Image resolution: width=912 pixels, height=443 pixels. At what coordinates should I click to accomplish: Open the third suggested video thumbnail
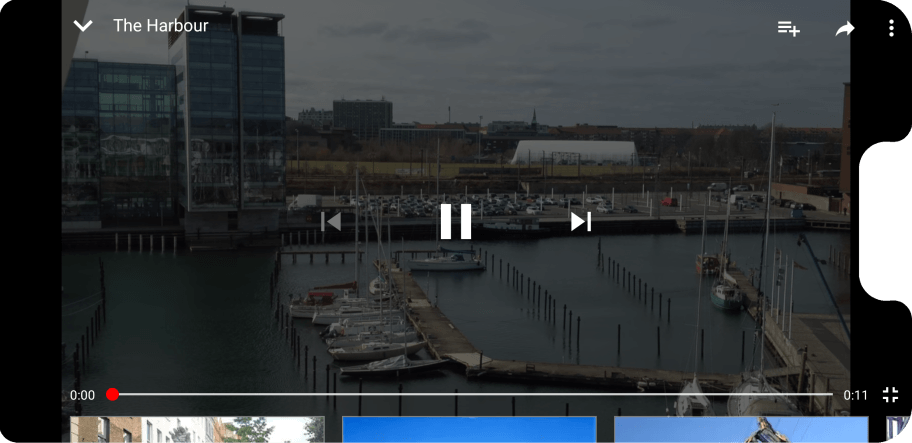(740, 430)
